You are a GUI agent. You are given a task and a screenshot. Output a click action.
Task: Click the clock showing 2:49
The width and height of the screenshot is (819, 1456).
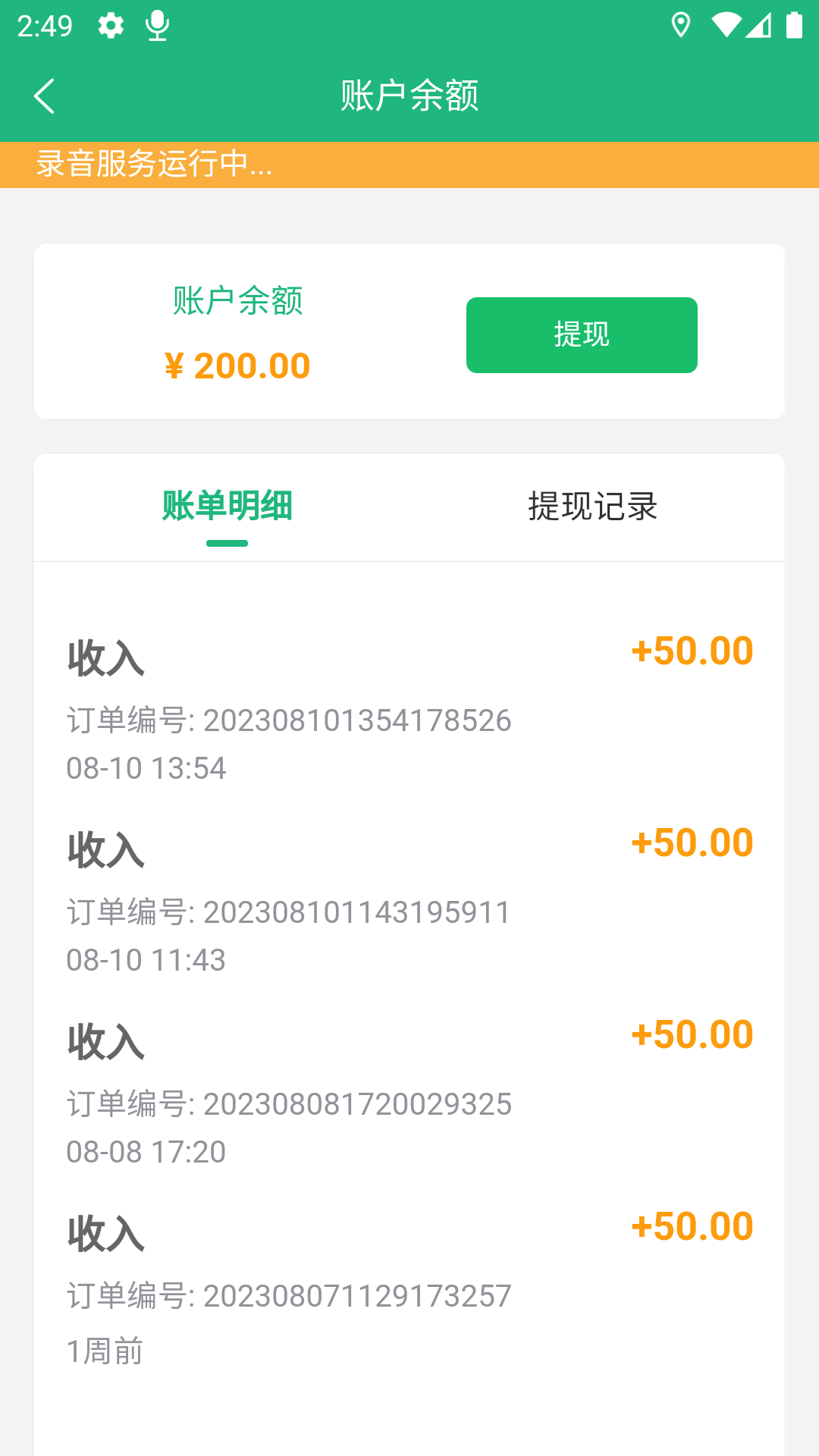click(44, 25)
